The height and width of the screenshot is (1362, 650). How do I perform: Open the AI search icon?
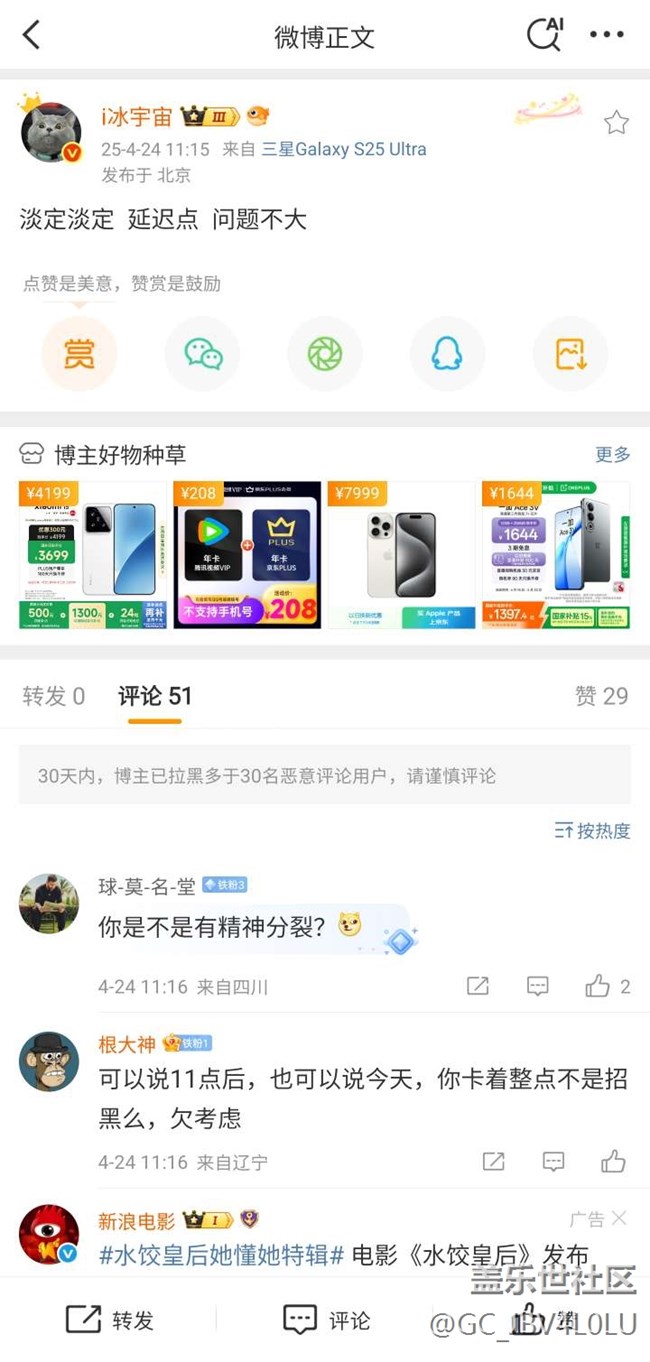pyautogui.click(x=545, y=35)
